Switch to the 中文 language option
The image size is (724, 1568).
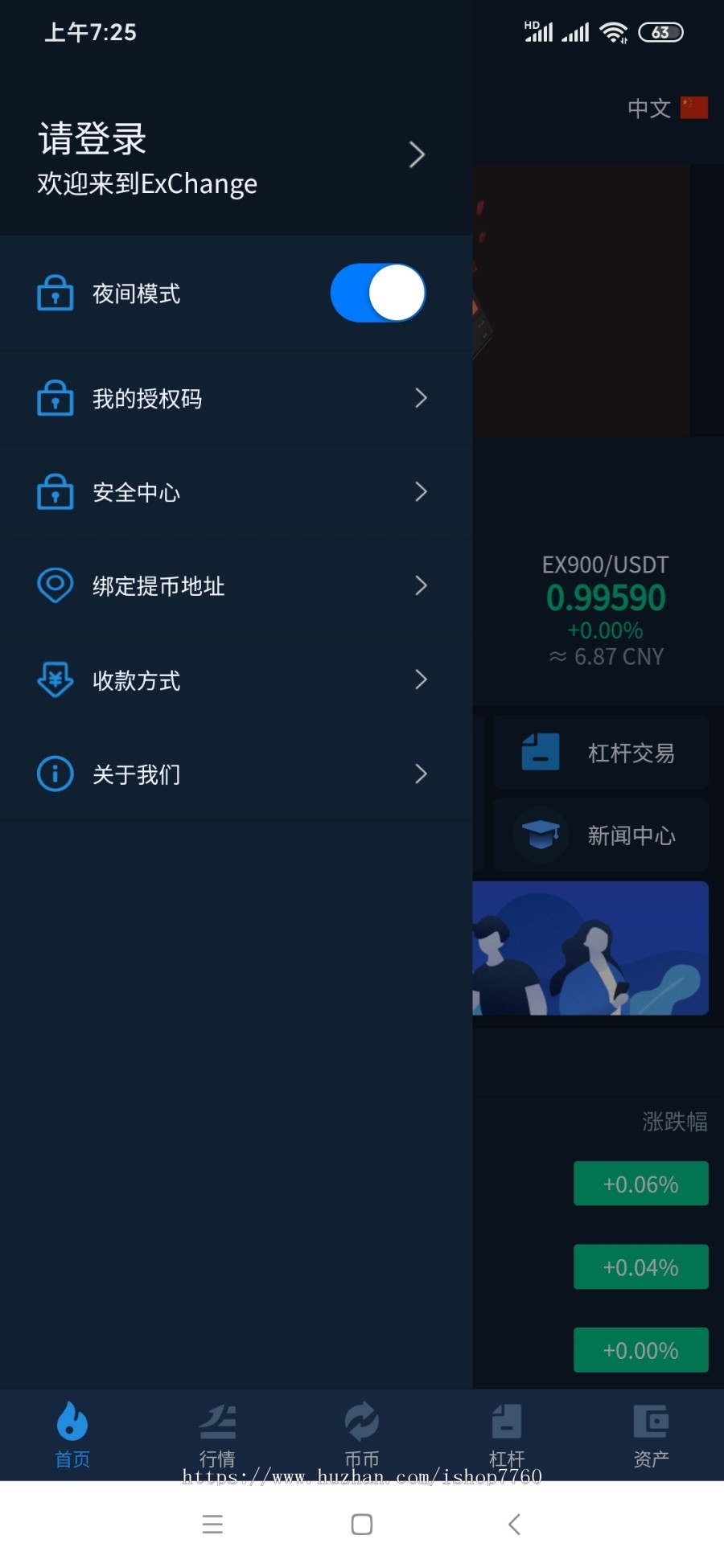pyautogui.click(x=648, y=108)
